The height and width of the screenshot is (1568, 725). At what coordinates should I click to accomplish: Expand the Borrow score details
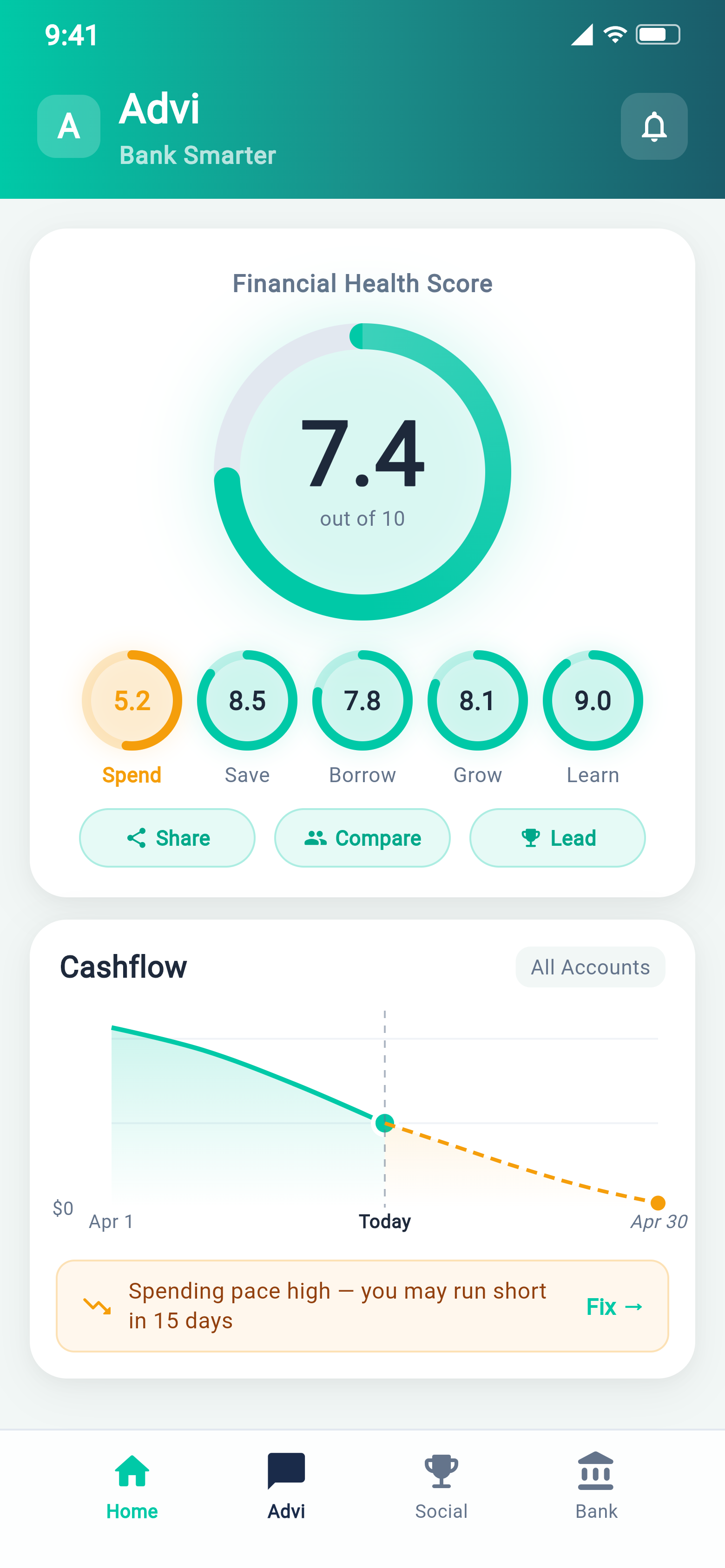pyautogui.click(x=362, y=700)
